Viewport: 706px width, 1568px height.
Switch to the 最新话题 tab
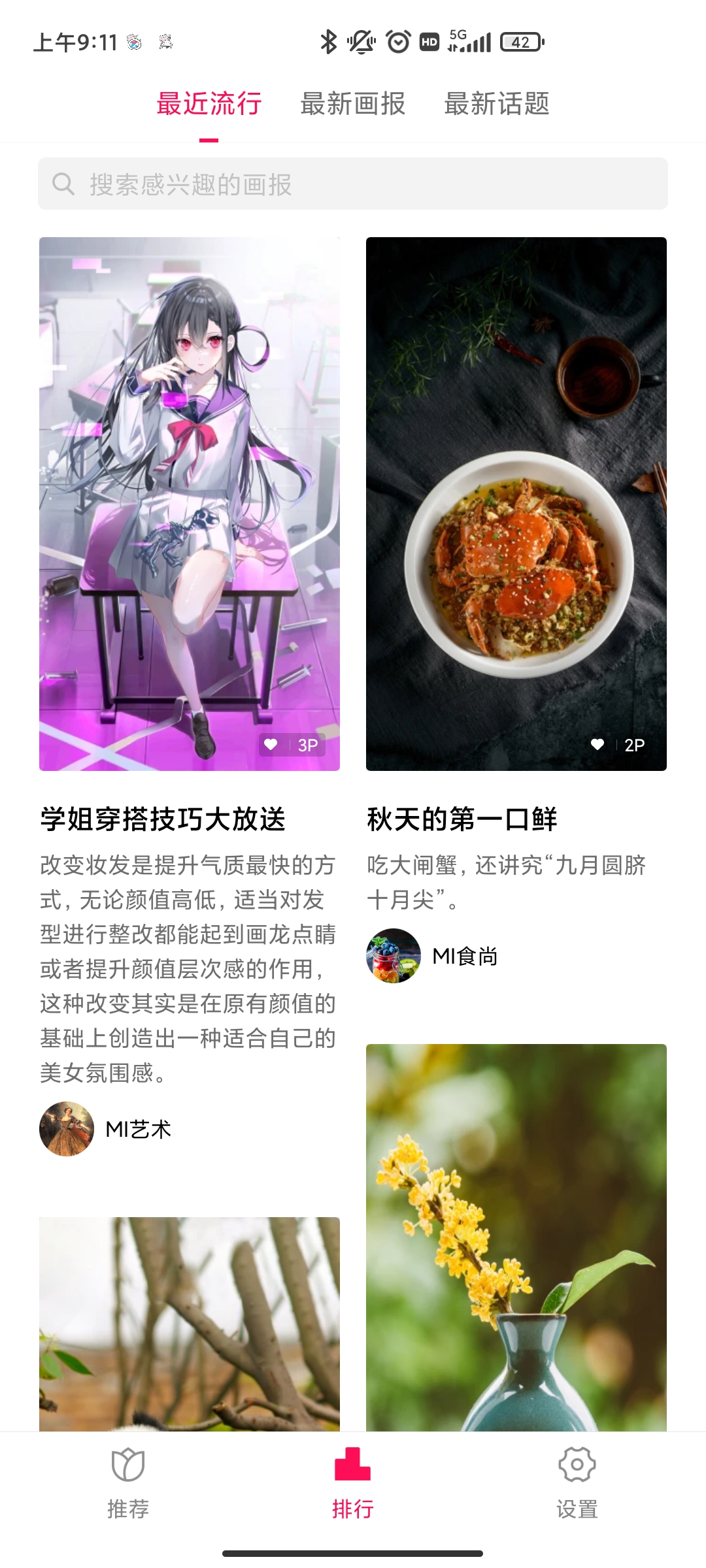(x=497, y=105)
